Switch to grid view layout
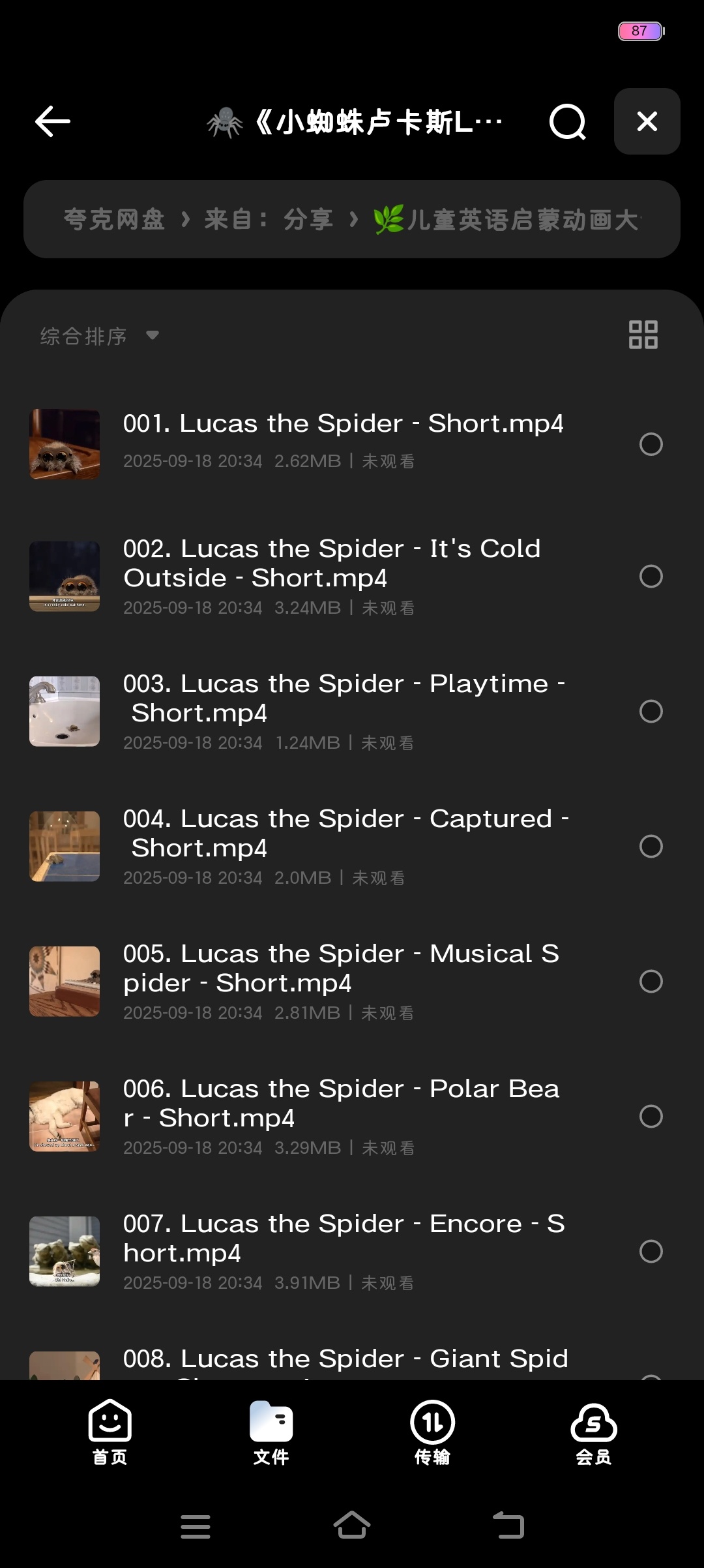The width and height of the screenshot is (704, 1568). (642, 334)
